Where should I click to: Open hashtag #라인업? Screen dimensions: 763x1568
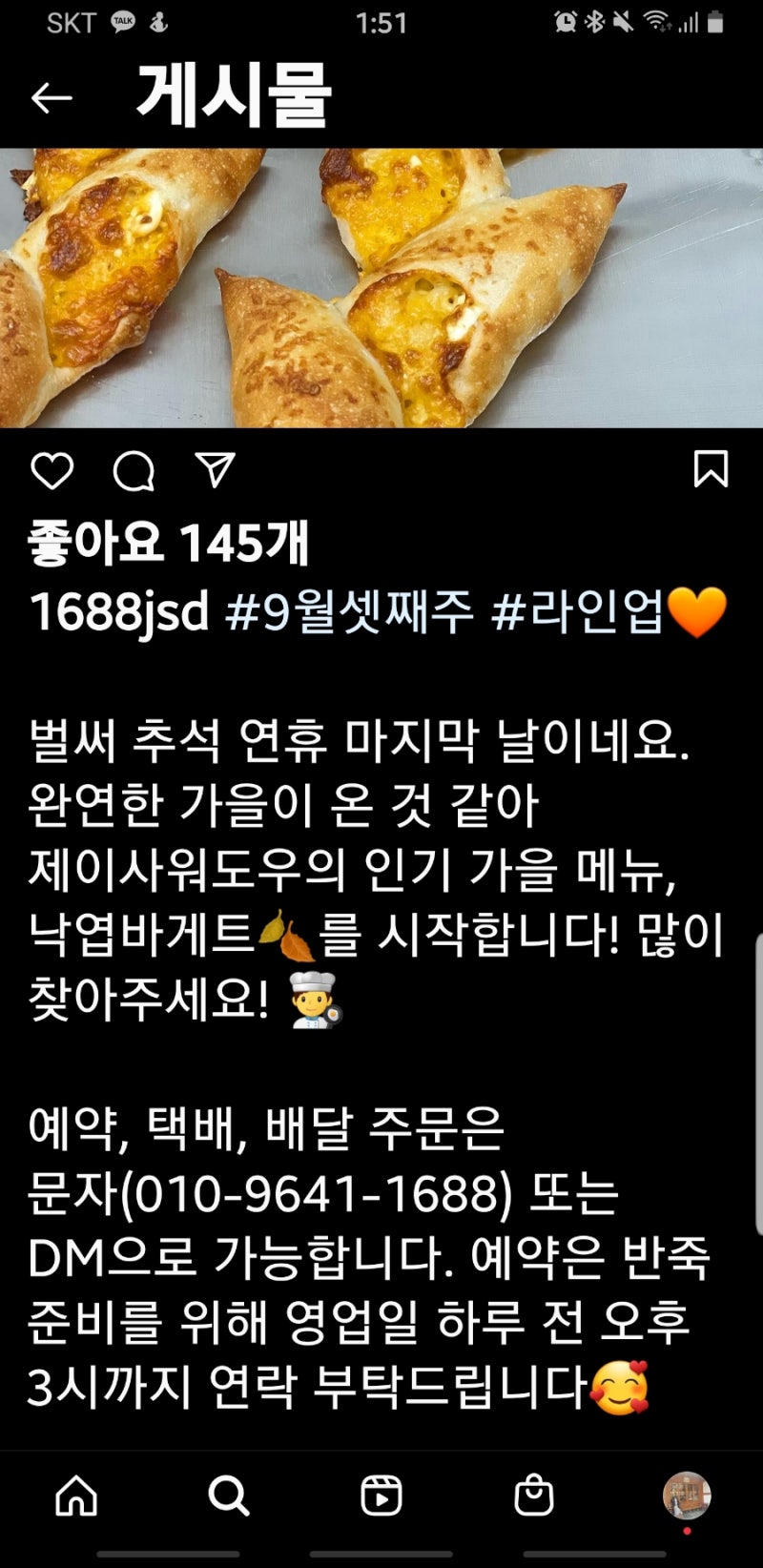click(x=577, y=610)
